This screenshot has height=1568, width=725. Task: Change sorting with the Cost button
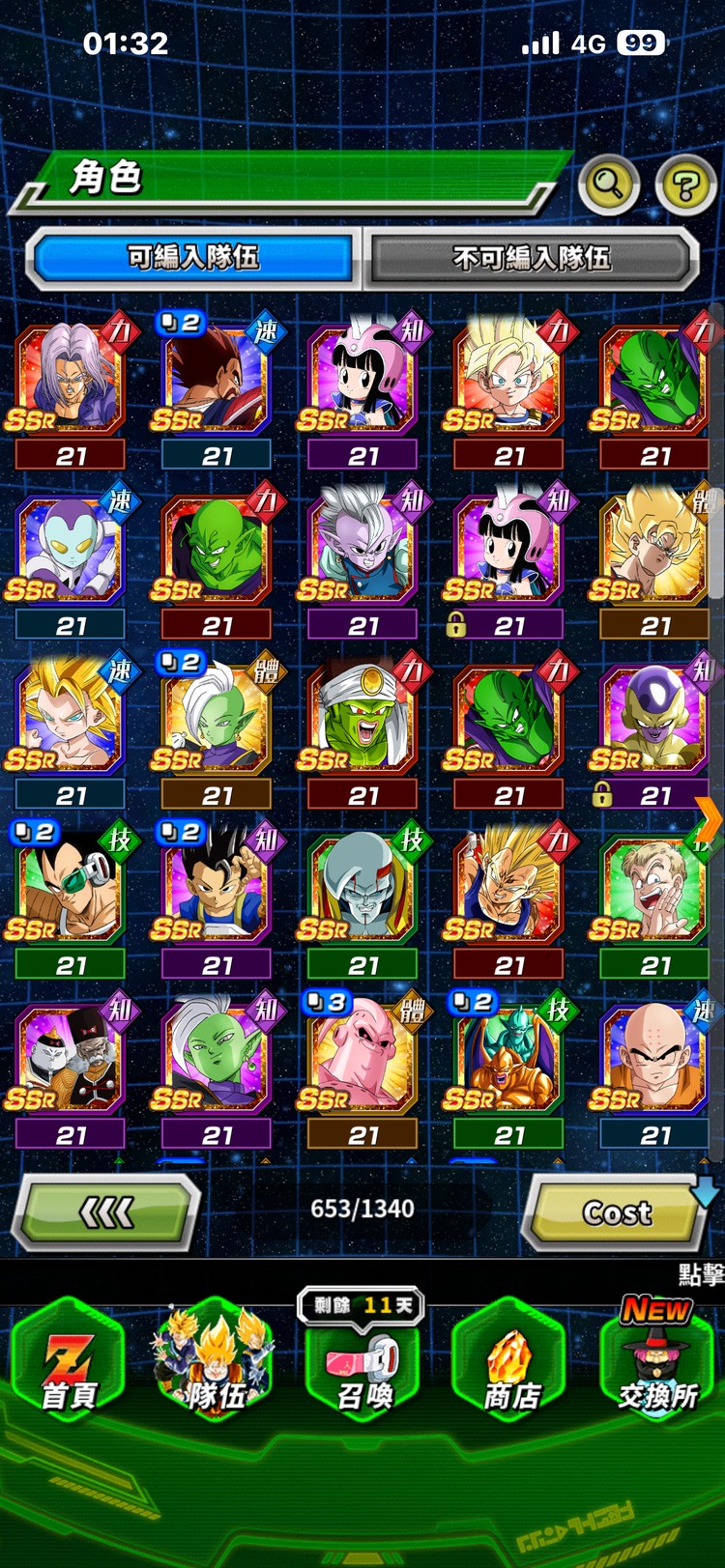617,1212
